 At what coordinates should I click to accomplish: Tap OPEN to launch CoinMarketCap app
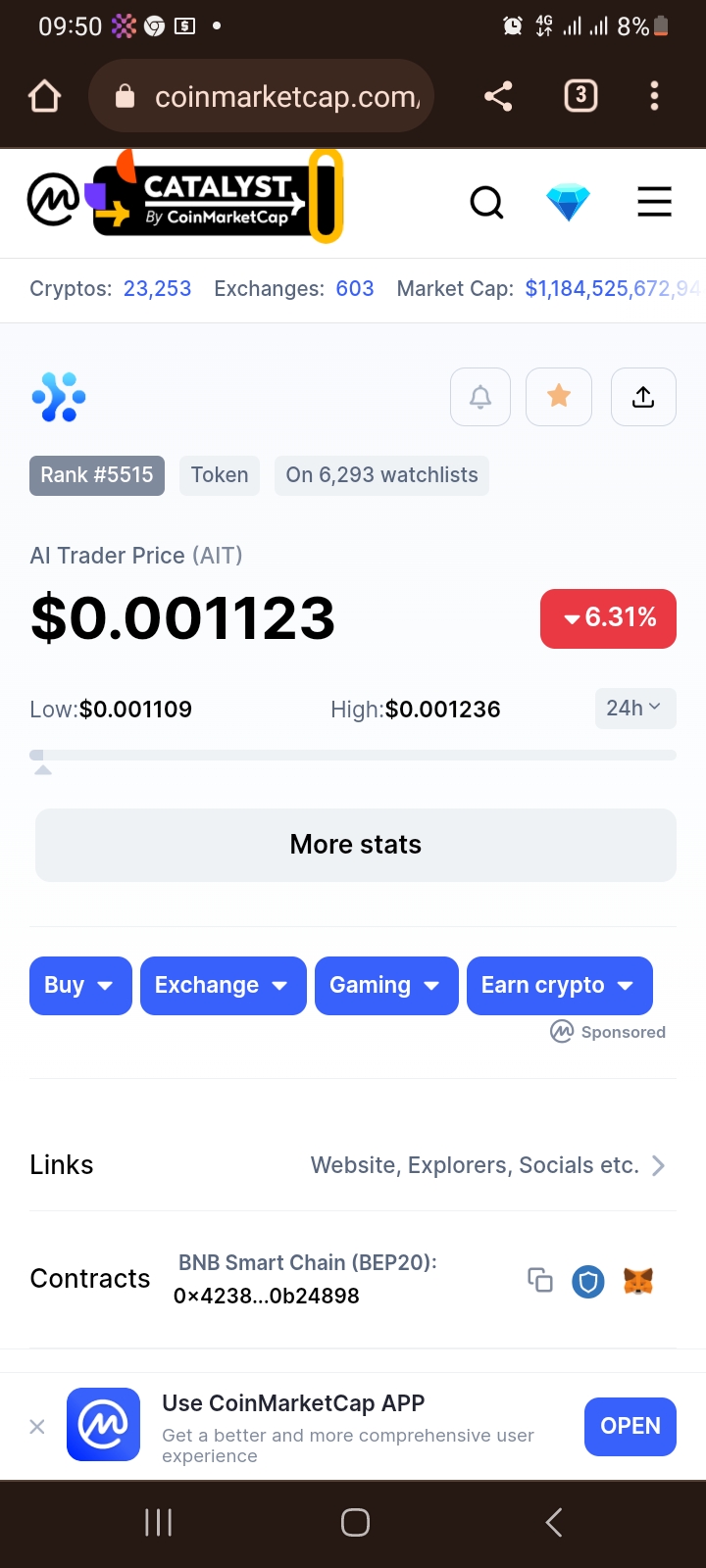tap(630, 1427)
